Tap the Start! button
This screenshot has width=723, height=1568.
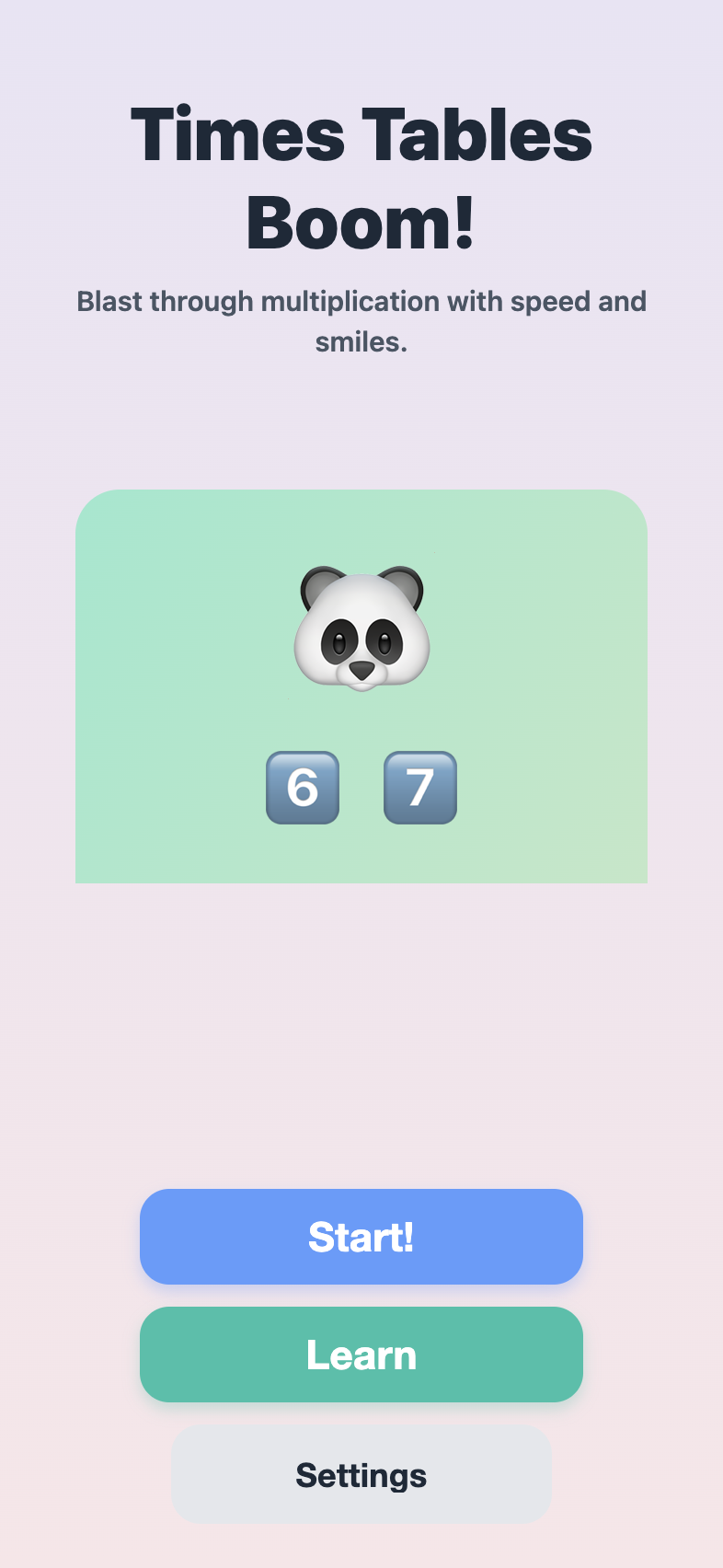pos(361,1237)
